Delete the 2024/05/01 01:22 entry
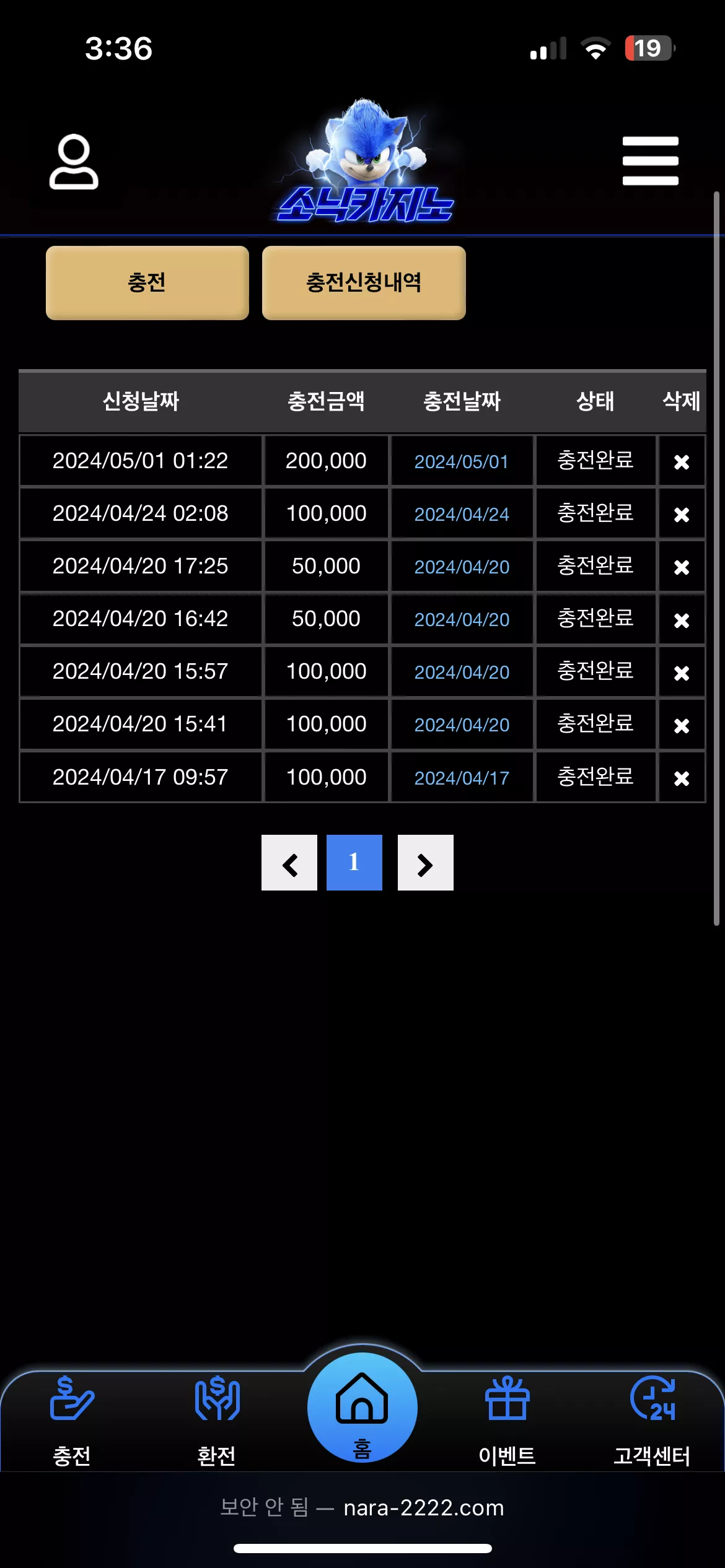 coord(682,462)
